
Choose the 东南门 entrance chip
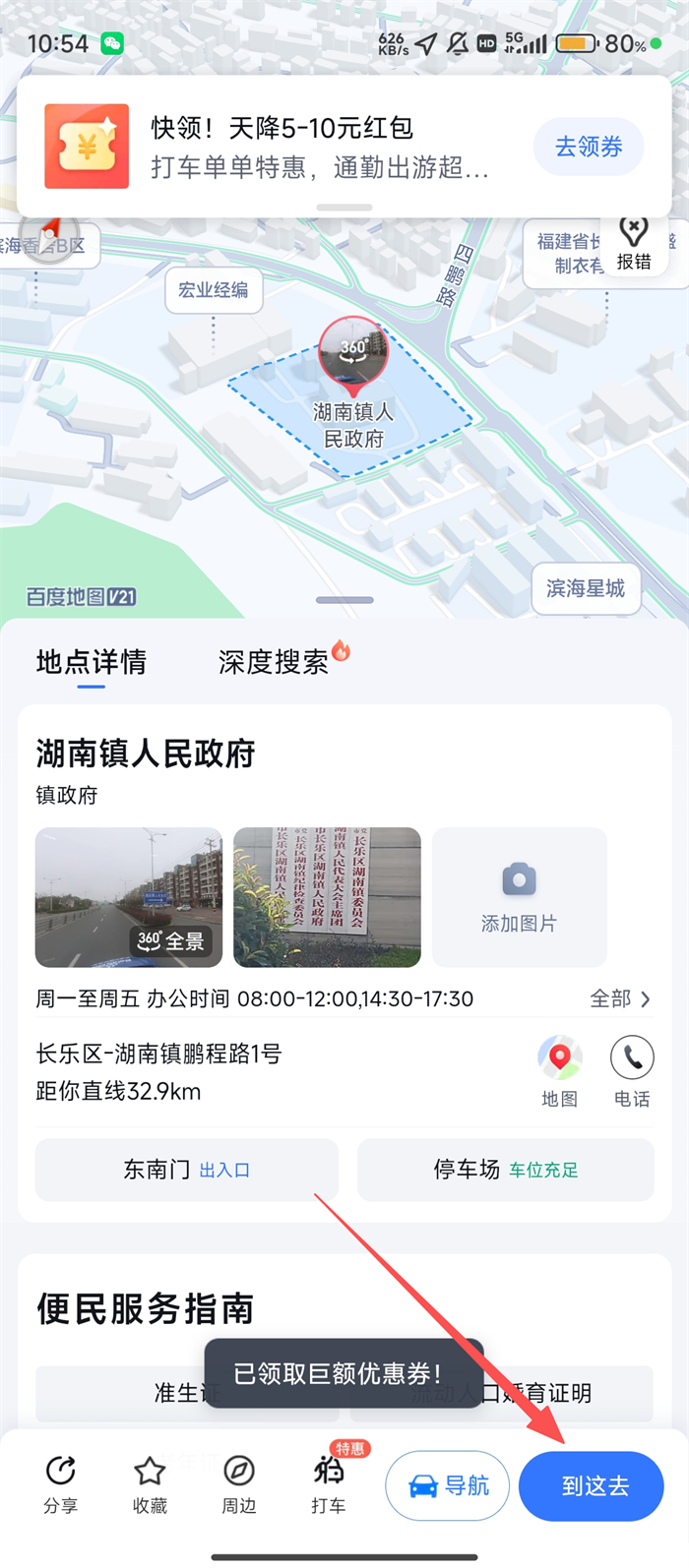pos(187,1170)
